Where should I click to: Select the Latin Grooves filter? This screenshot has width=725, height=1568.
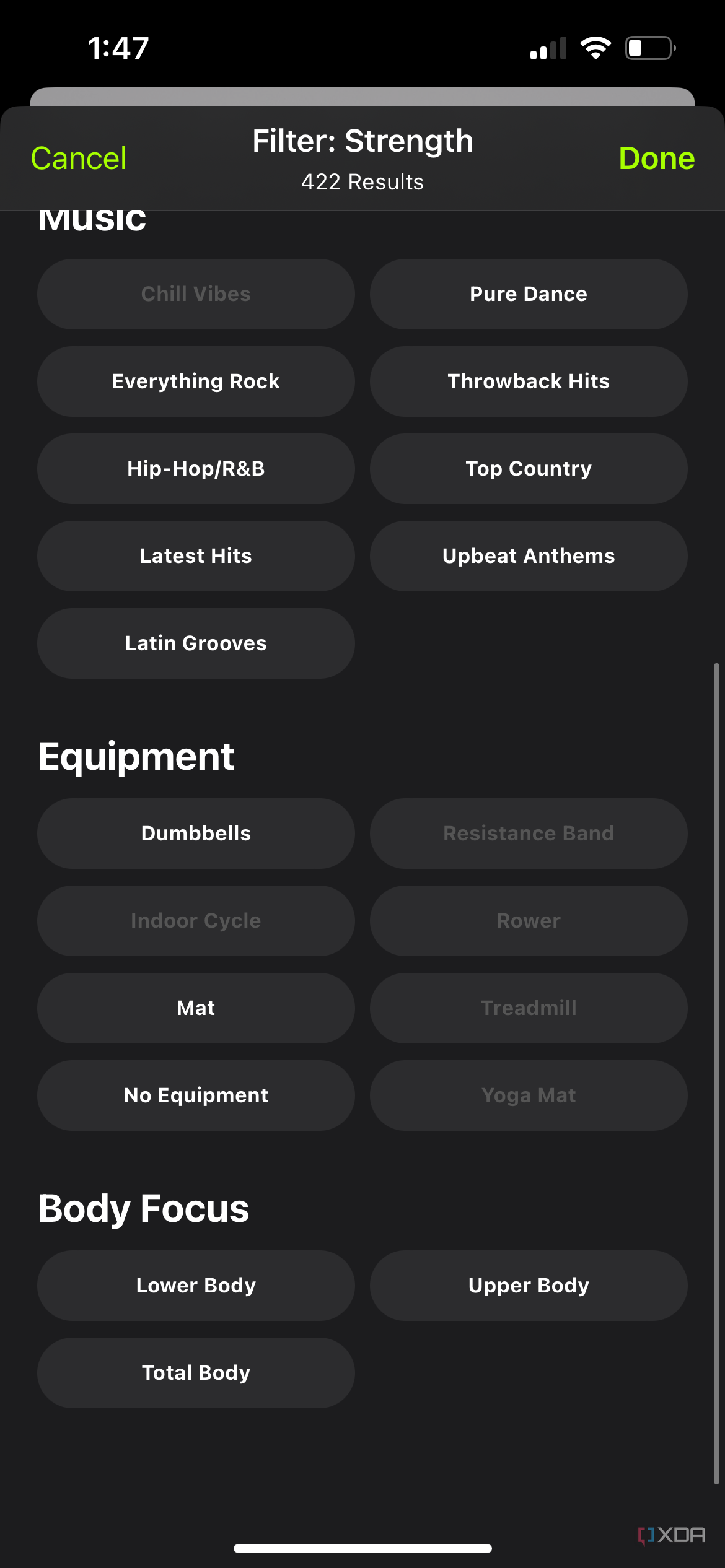click(196, 643)
